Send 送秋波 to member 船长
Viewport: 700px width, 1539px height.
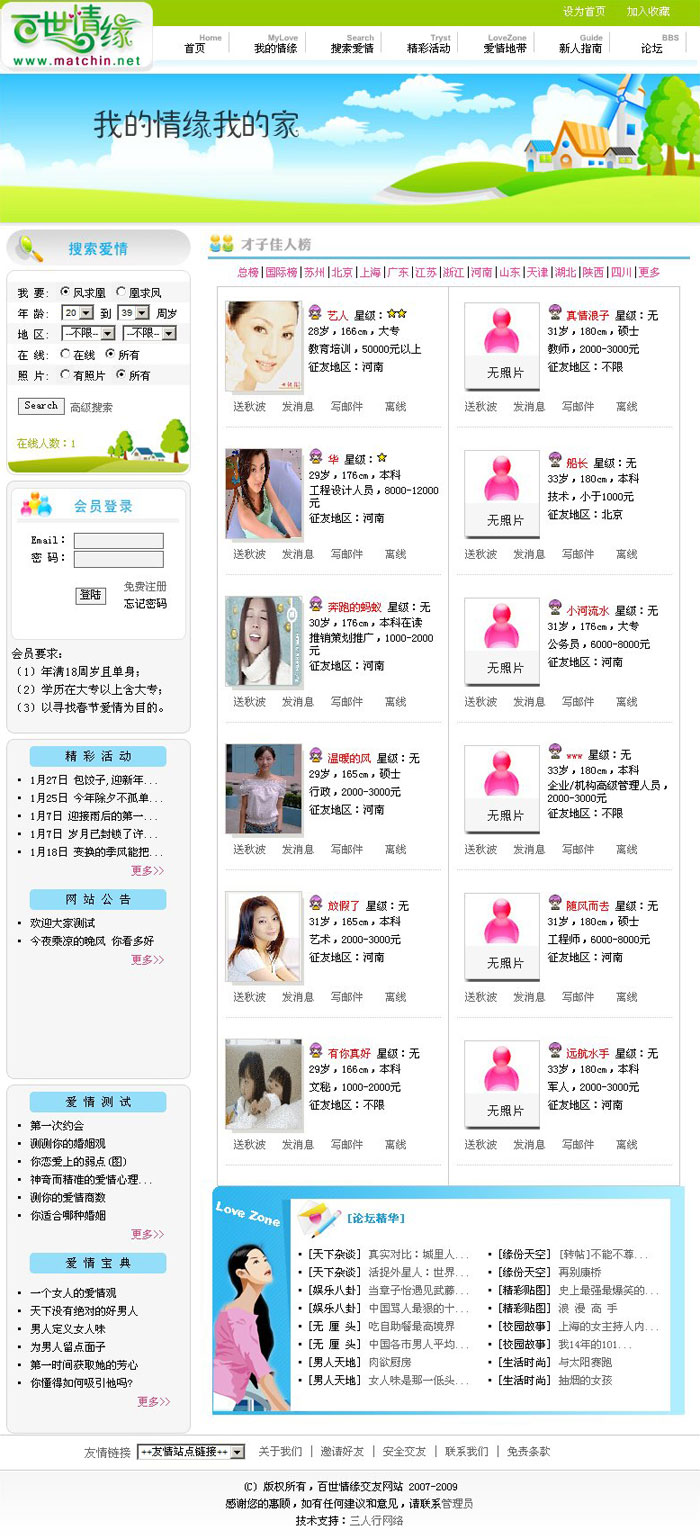coord(480,554)
